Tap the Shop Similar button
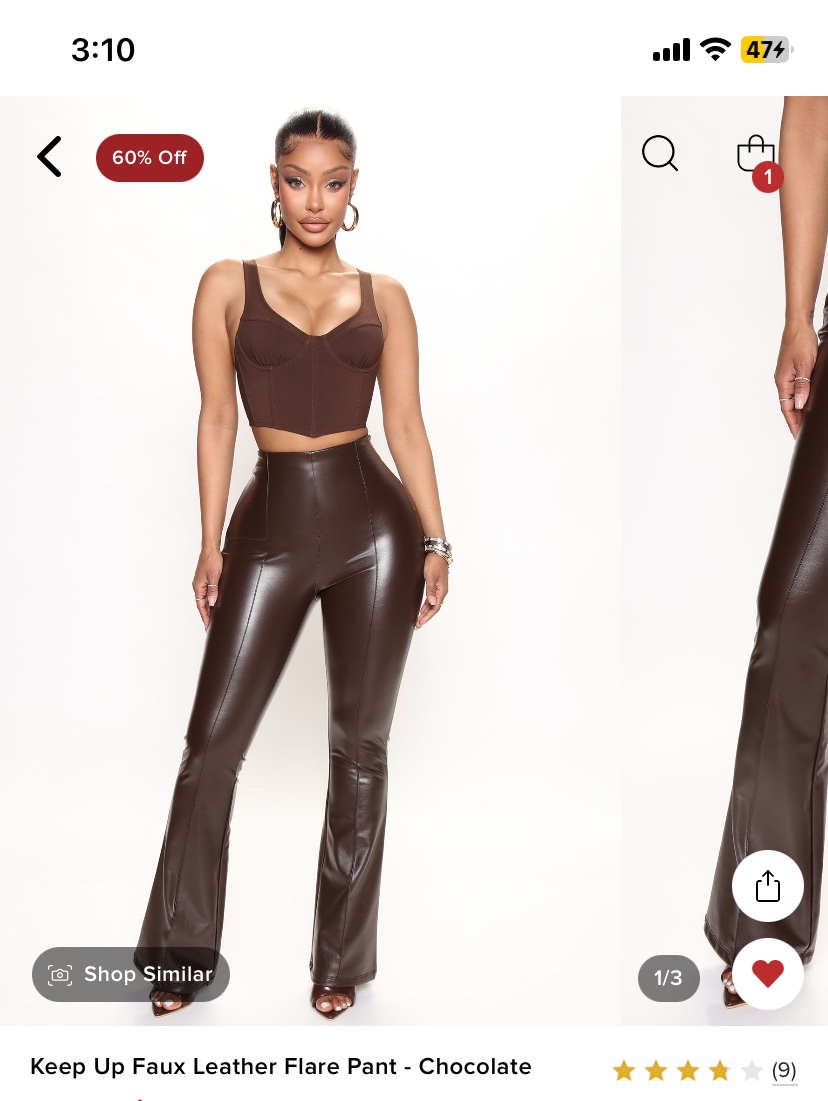The height and width of the screenshot is (1101, 828). tap(131, 974)
